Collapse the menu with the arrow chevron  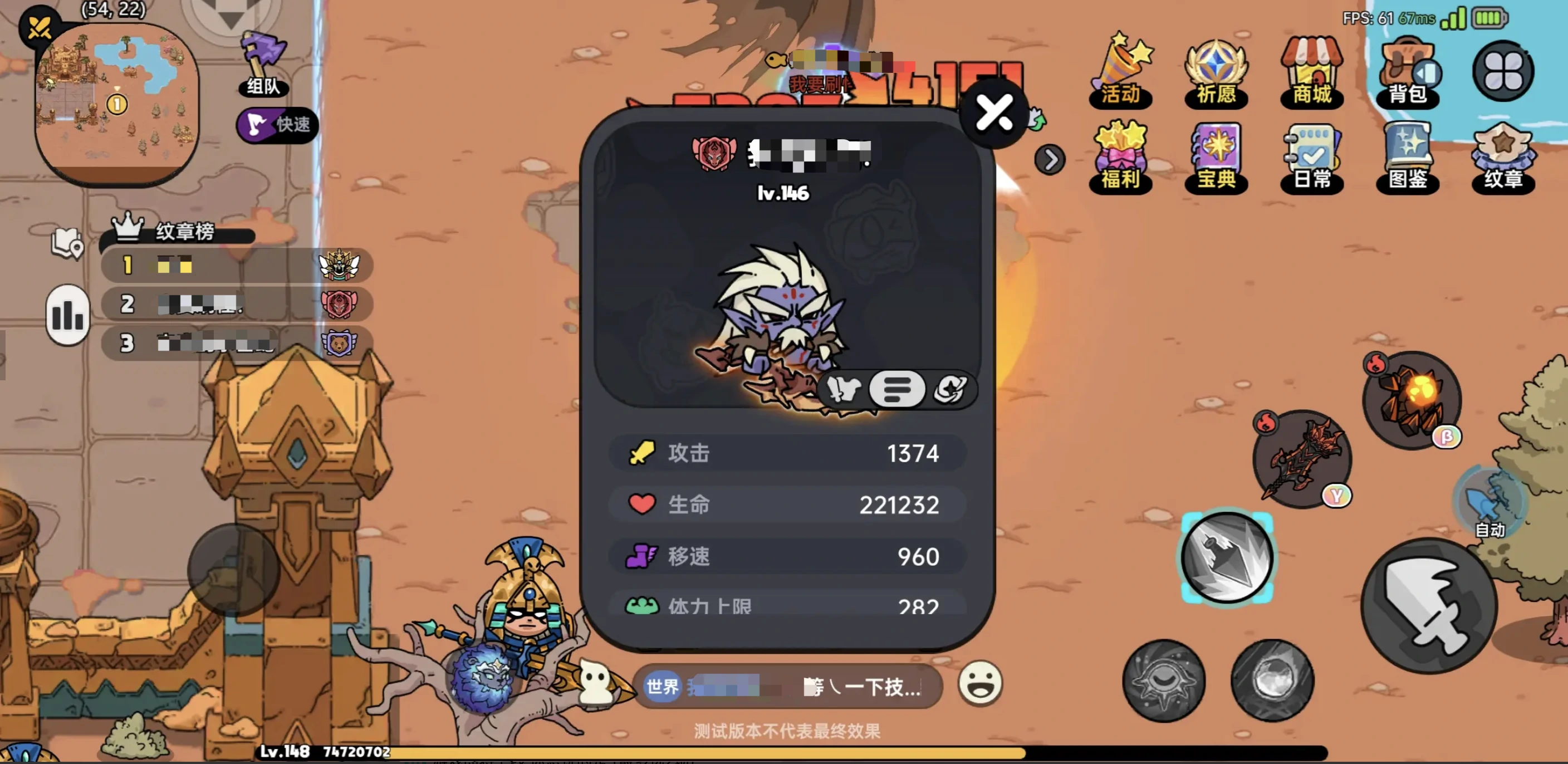[x=1050, y=160]
